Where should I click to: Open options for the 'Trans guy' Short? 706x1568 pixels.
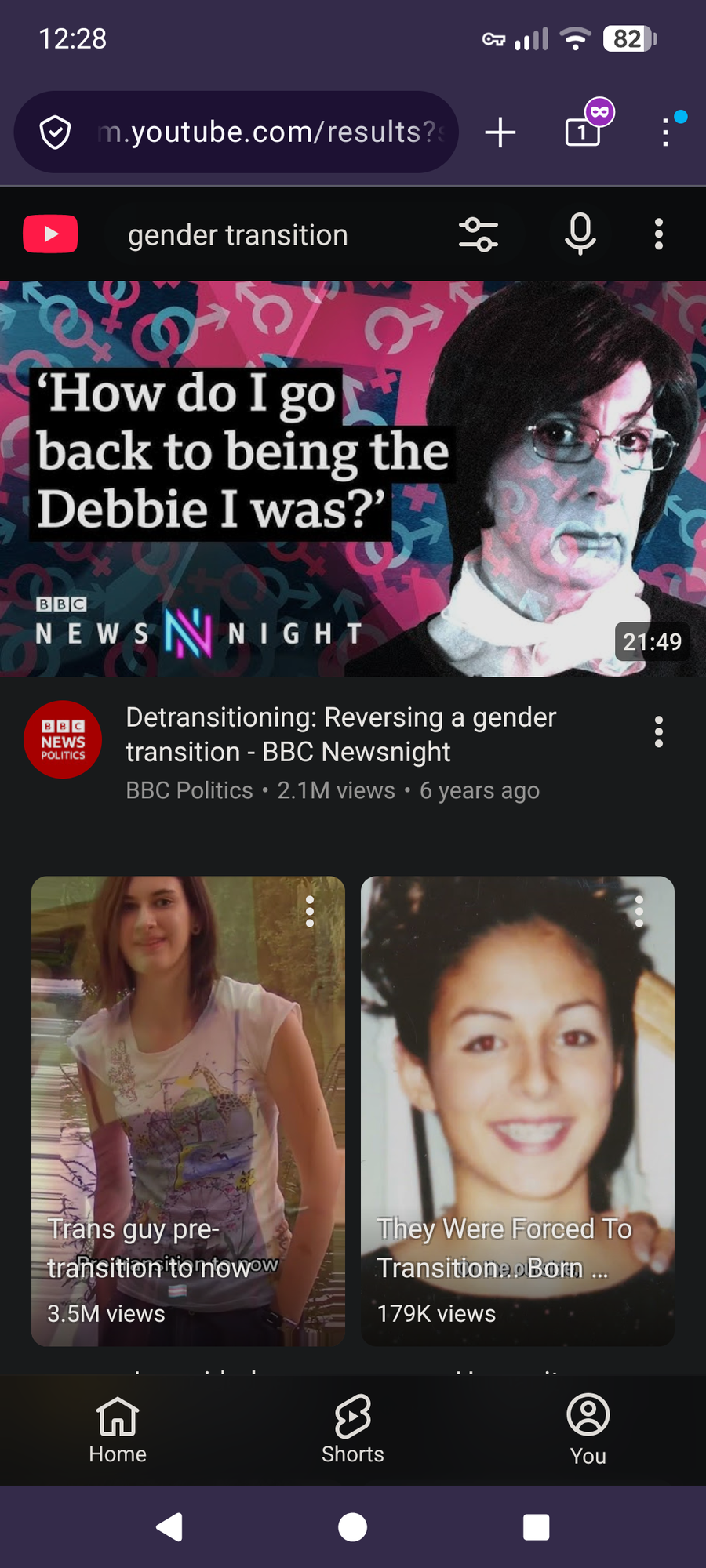tap(310, 912)
